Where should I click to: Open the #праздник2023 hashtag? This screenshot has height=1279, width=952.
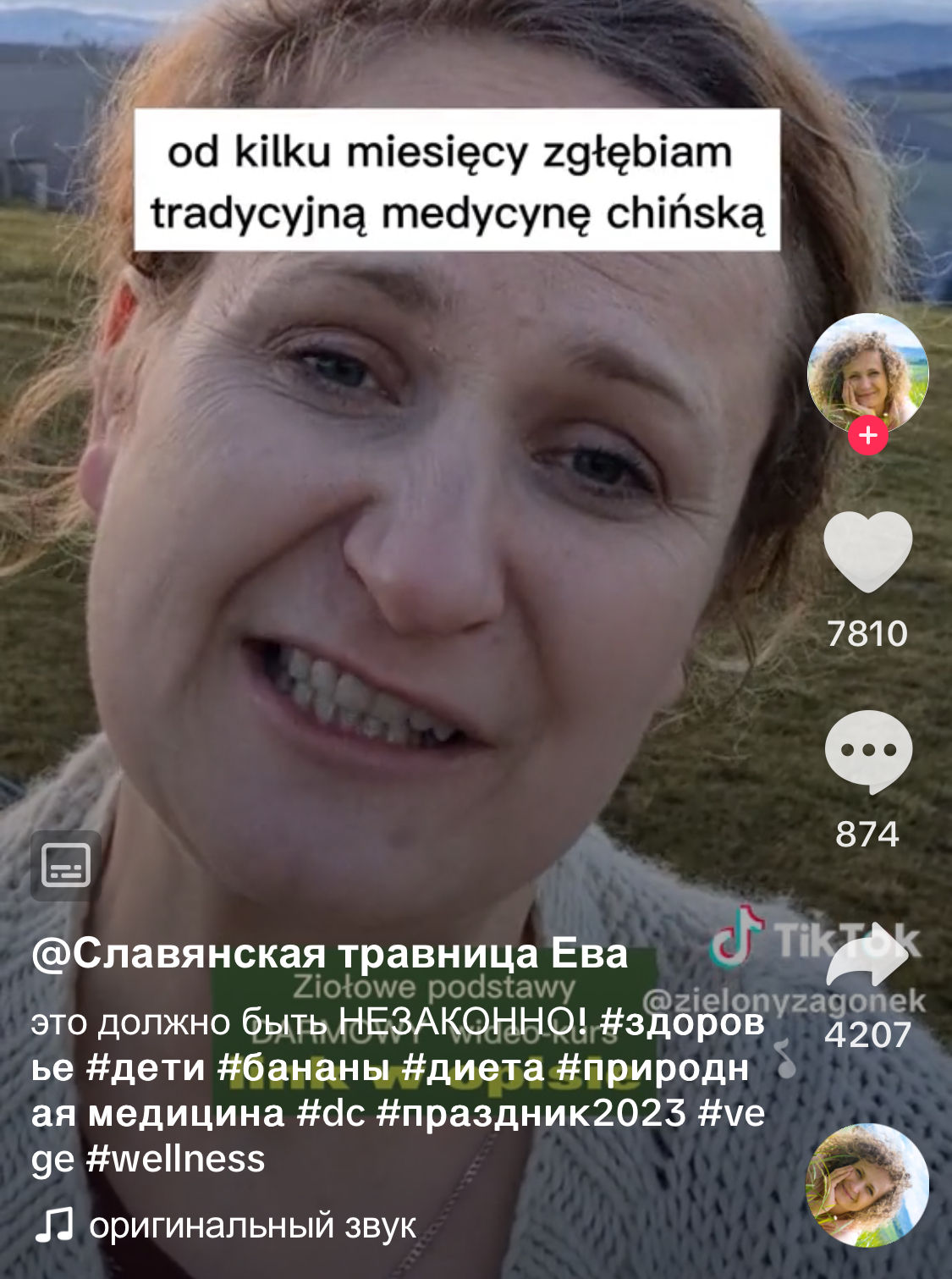click(531, 1112)
